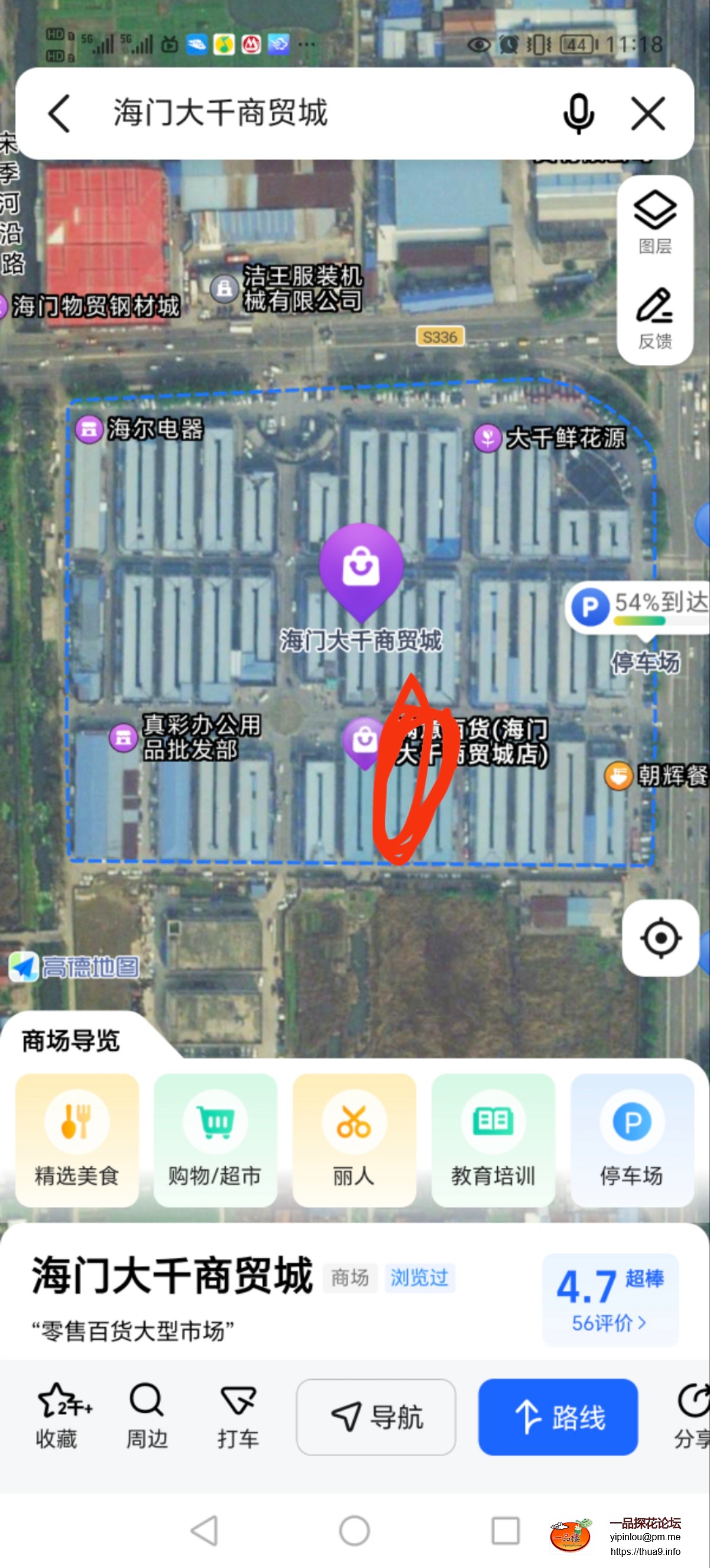Clear the search with the X button
This screenshot has height=1568, width=710.
click(647, 113)
